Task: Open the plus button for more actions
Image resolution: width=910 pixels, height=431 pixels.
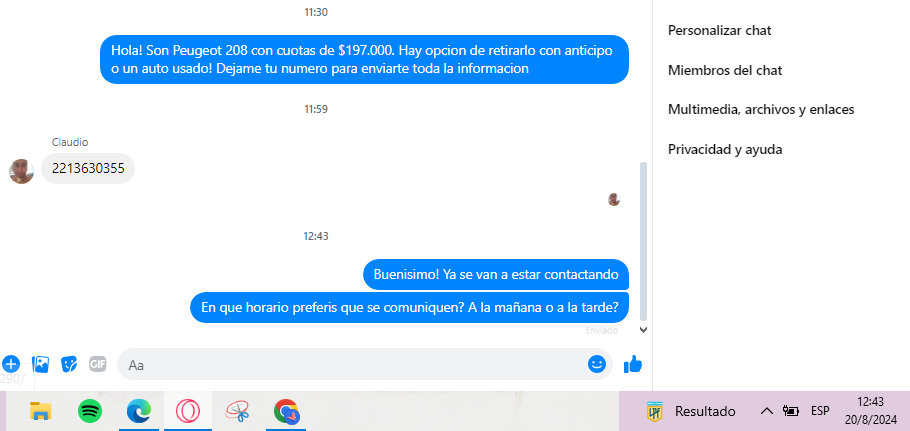Action: [x=11, y=364]
